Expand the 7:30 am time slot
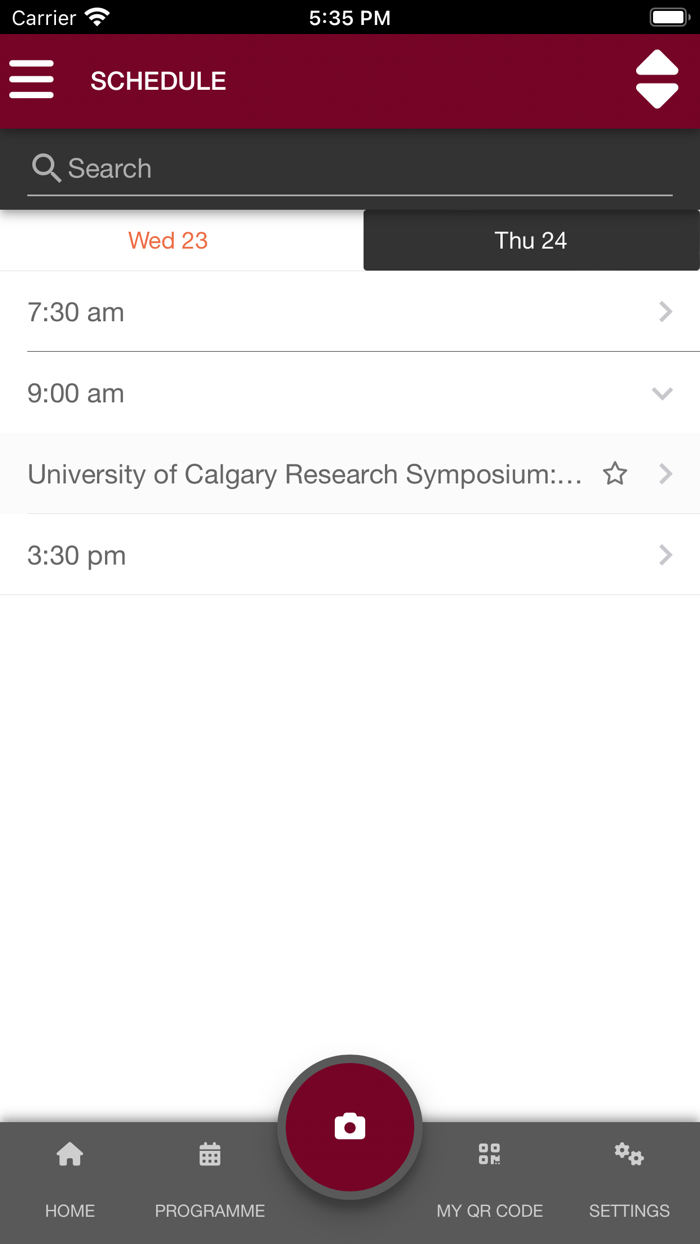Viewport: 700px width, 1244px height. (x=350, y=312)
